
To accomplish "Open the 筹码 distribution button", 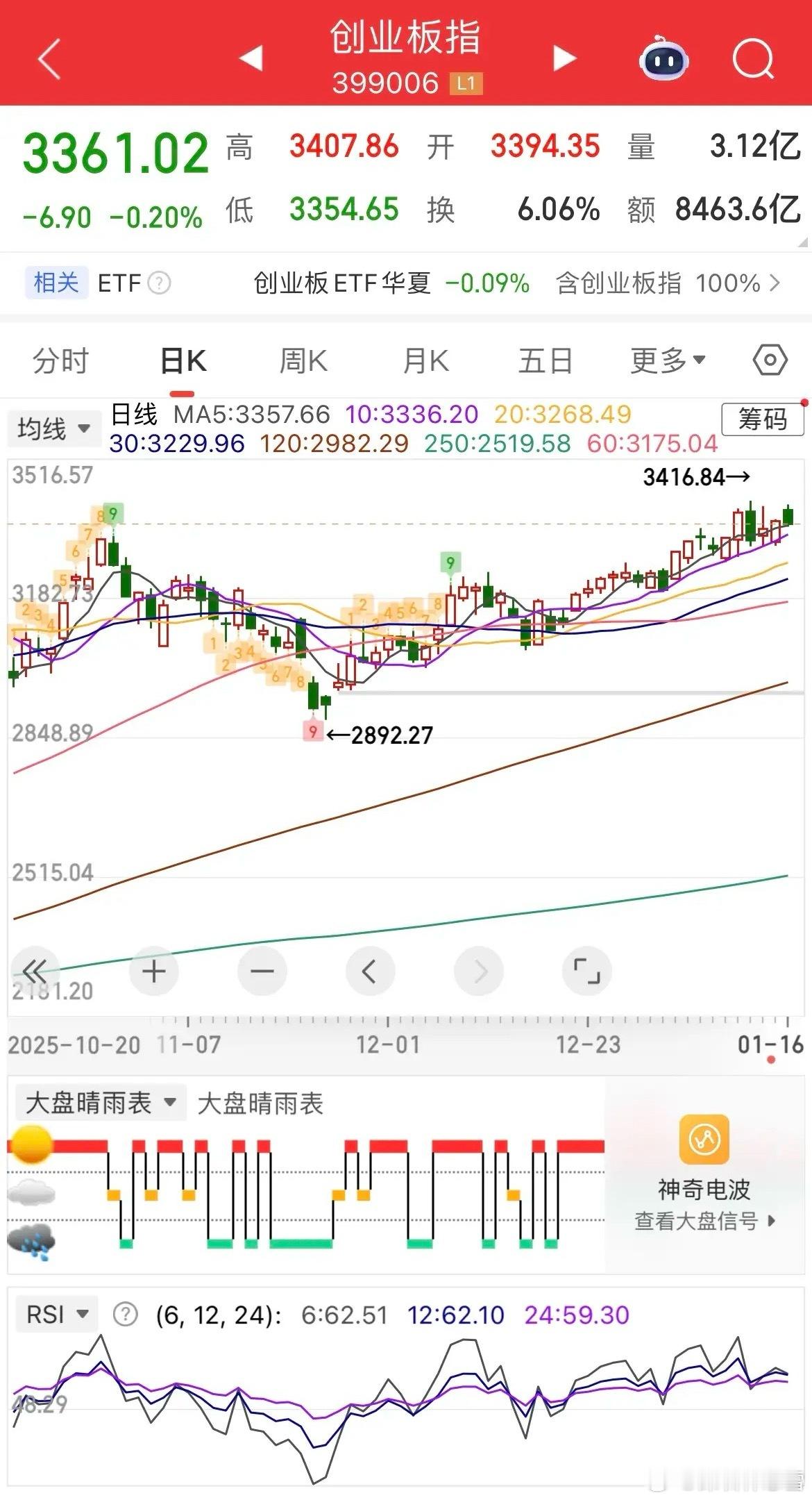I will tap(762, 419).
